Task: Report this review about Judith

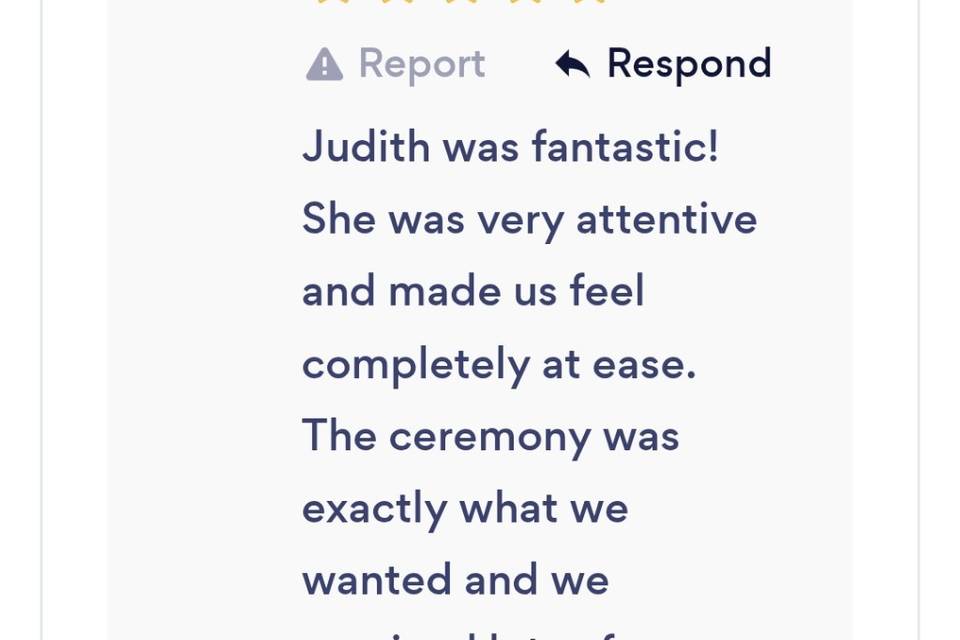Action: 396,65
